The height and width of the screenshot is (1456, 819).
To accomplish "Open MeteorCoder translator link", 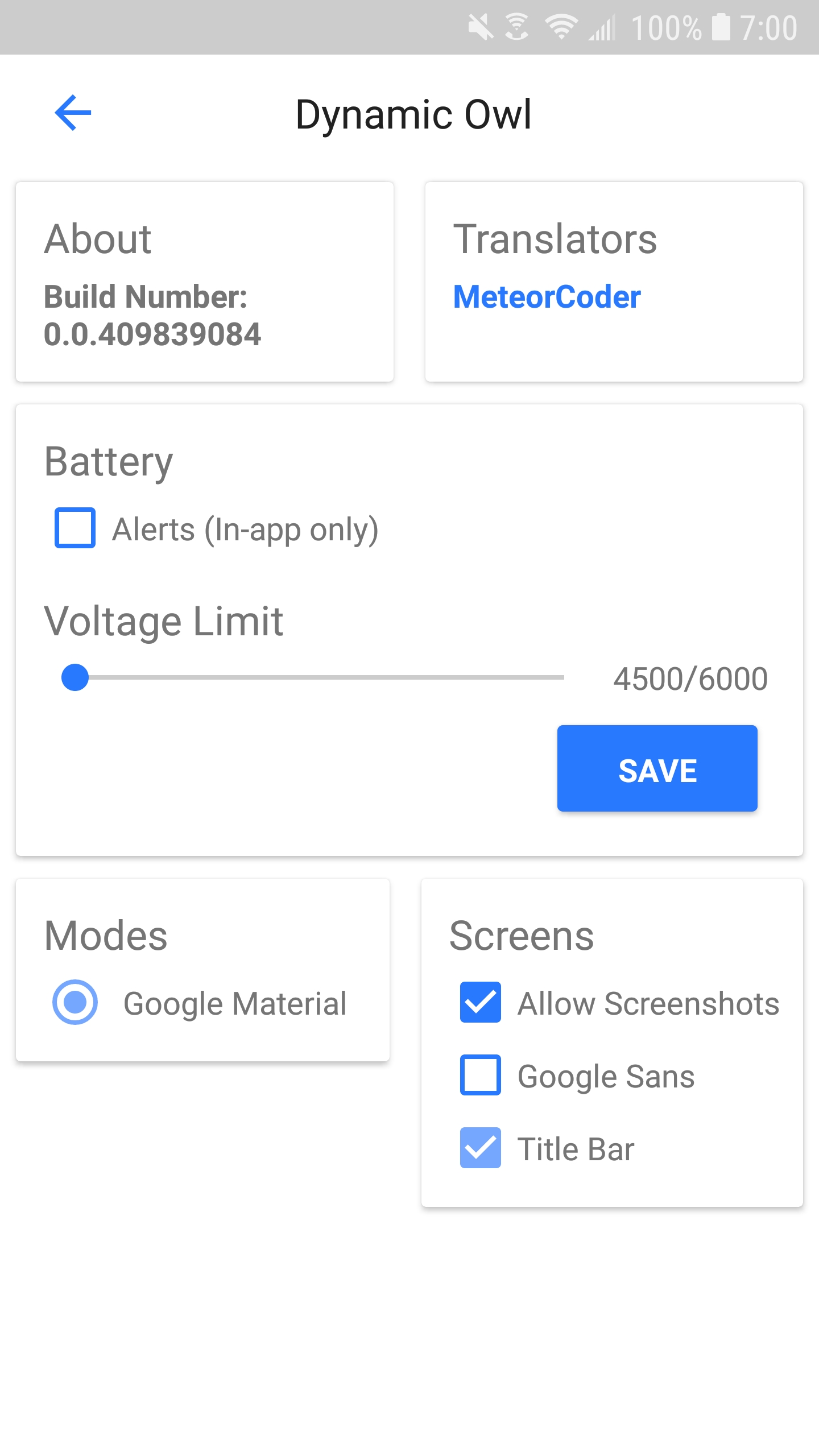I will click(x=547, y=297).
